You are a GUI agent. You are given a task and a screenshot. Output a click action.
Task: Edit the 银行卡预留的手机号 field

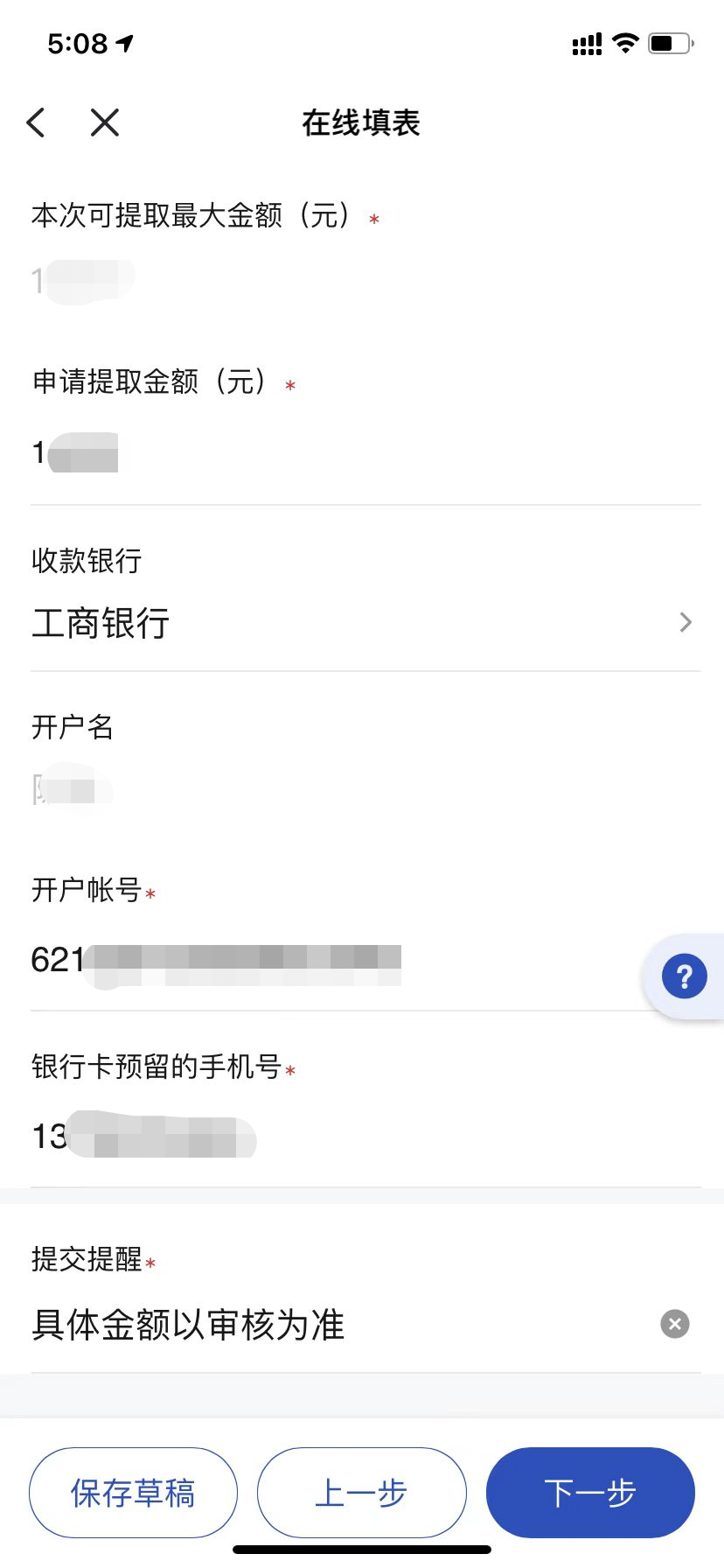click(x=350, y=1137)
